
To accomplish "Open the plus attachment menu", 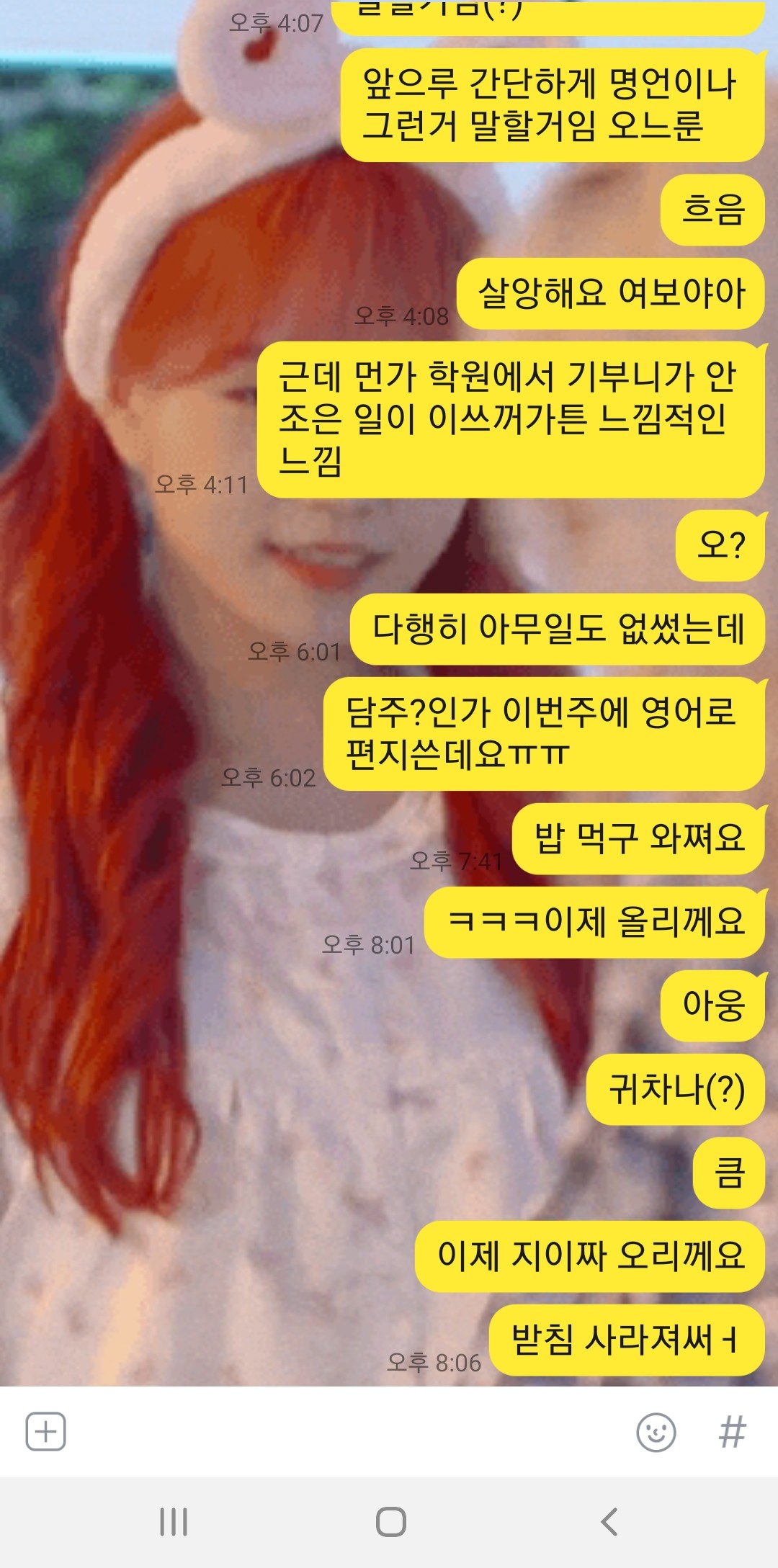I will [45, 1431].
